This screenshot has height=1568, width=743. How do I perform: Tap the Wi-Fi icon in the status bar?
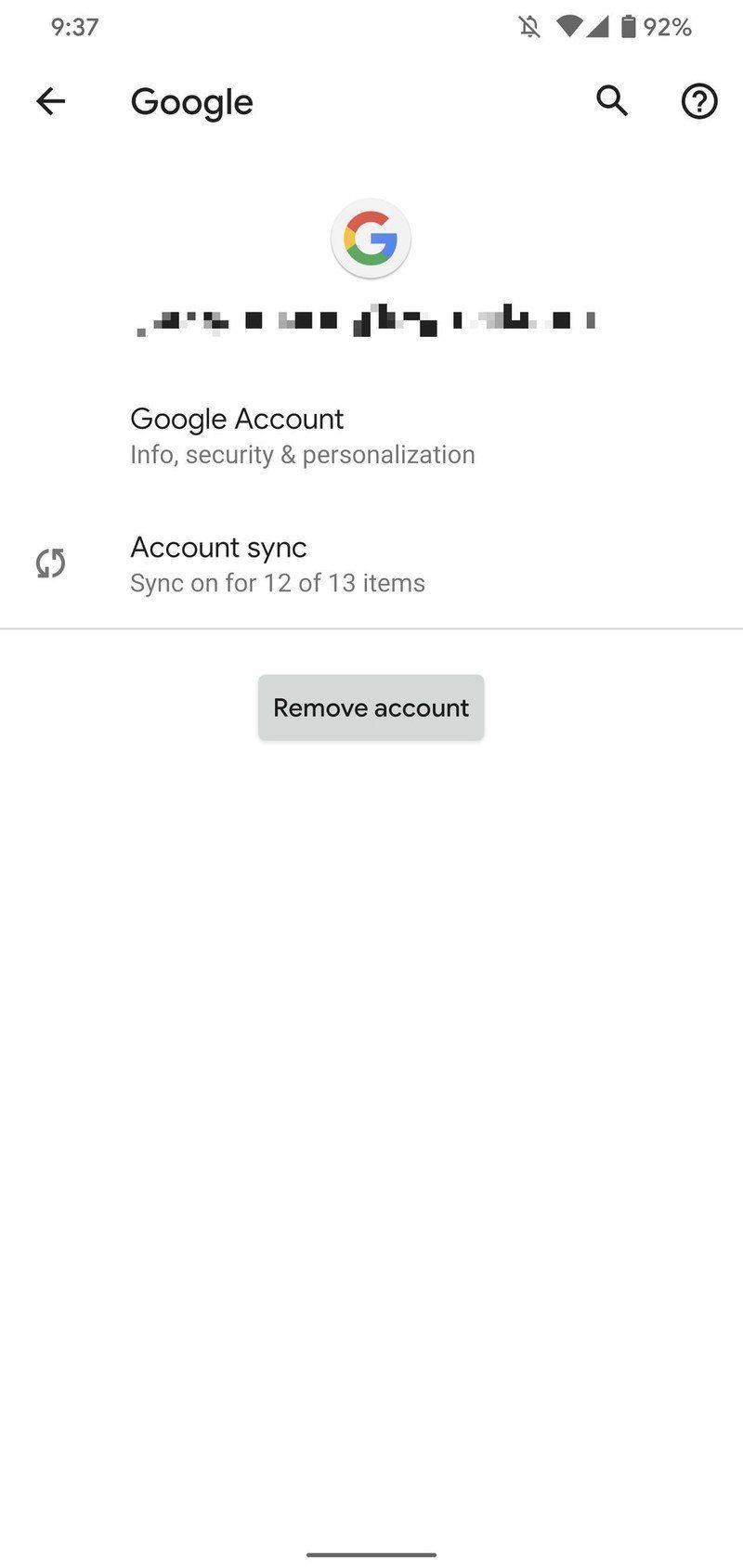pos(568,27)
